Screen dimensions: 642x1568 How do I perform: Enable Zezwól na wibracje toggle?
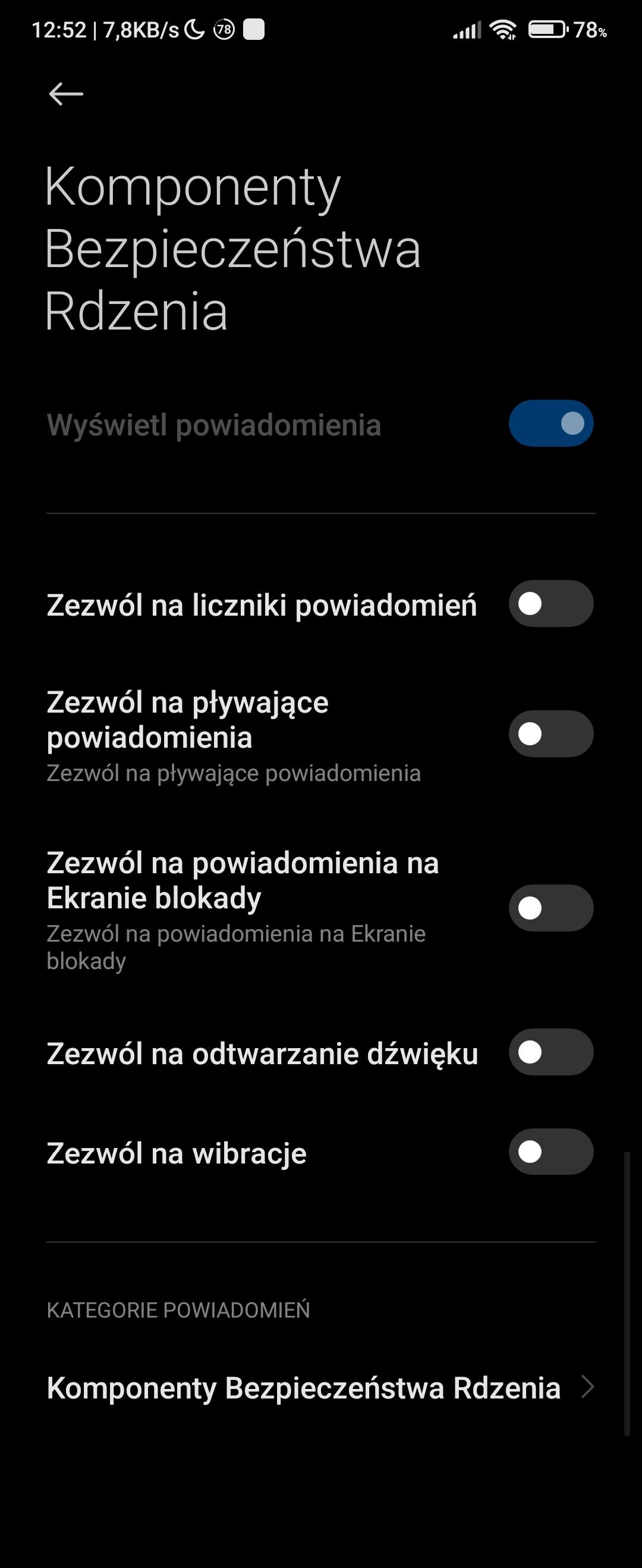(x=550, y=1152)
